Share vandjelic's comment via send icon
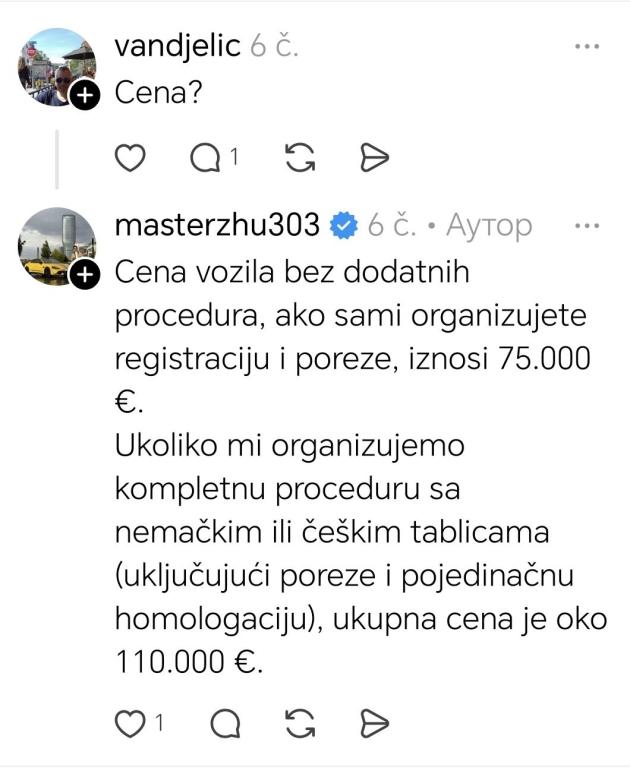The height and width of the screenshot is (768, 630). 373,158
